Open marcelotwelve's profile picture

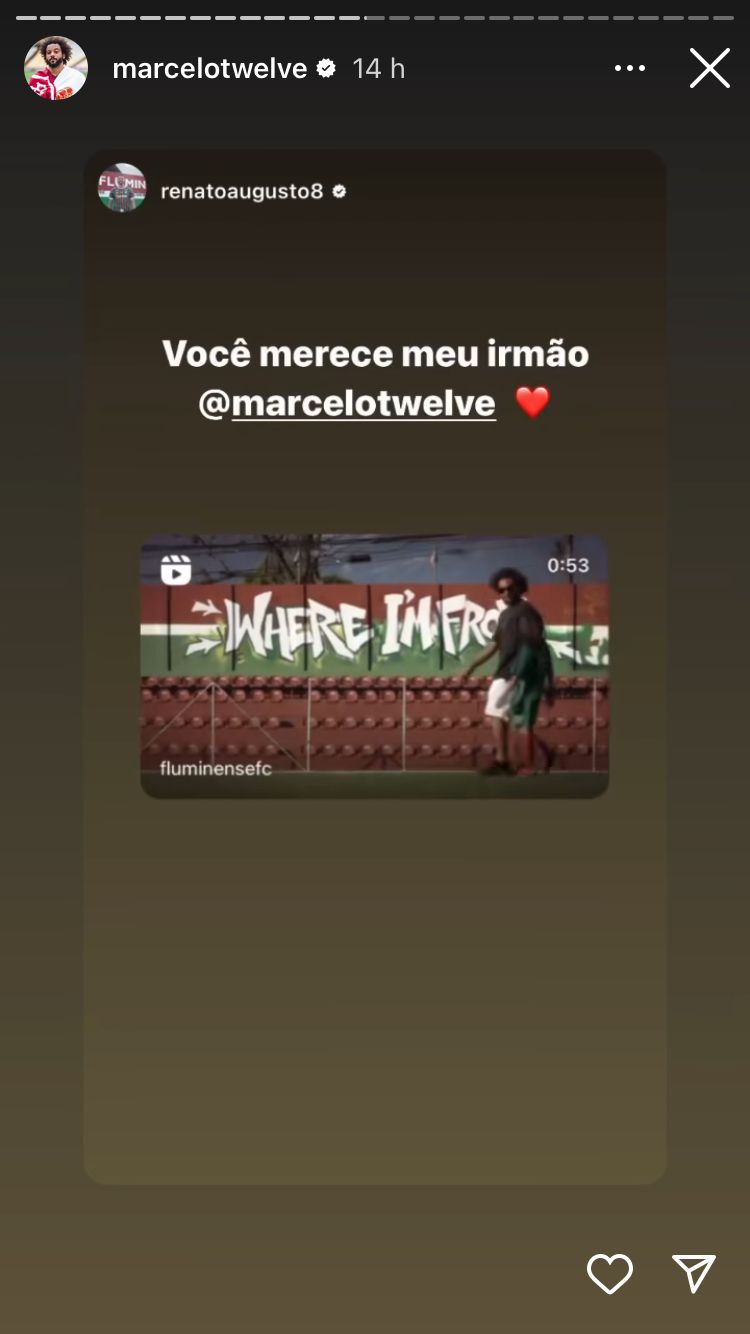tap(56, 68)
